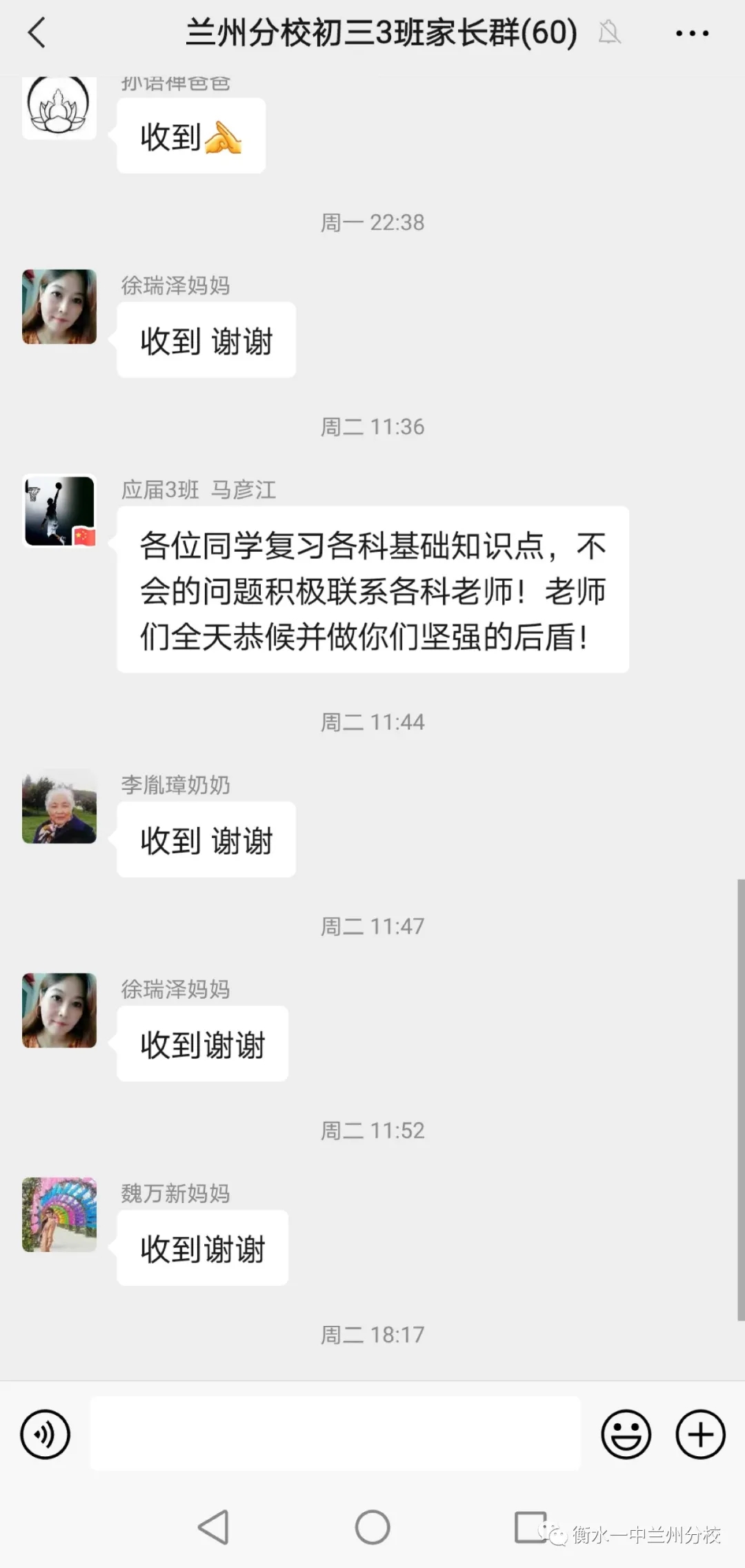This screenshot has width=745, height=1568.
Task: Open 李胤璋奶奶's profile avatar
Action: coord(59,806)
